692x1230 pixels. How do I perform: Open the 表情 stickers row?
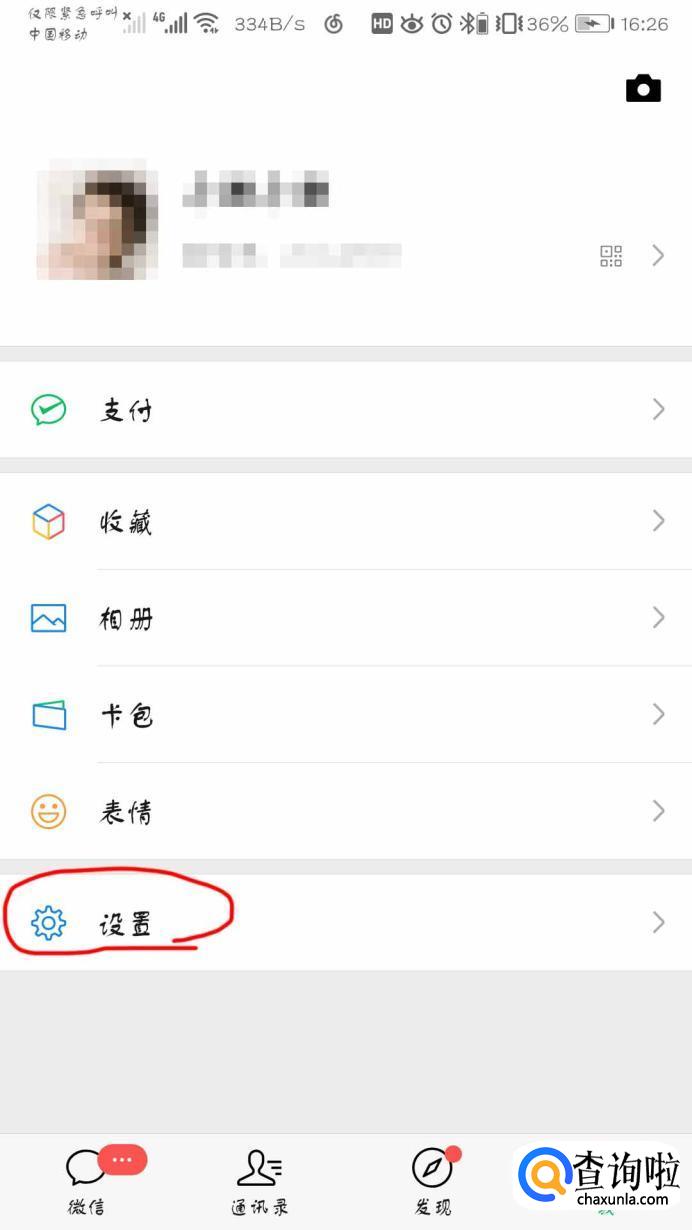point(345,811)
